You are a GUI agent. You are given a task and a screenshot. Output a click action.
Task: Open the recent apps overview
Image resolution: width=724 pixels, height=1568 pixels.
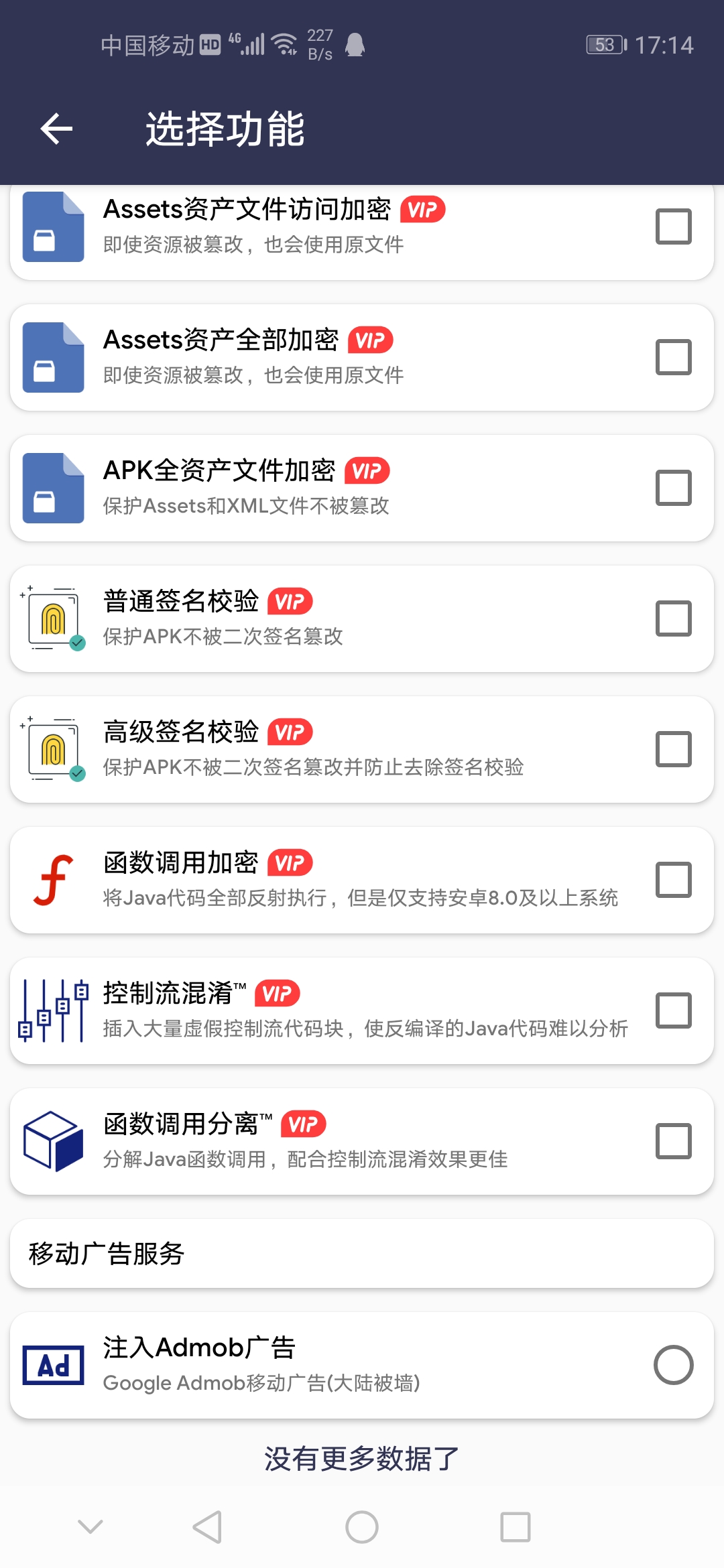click(516, 1527)
